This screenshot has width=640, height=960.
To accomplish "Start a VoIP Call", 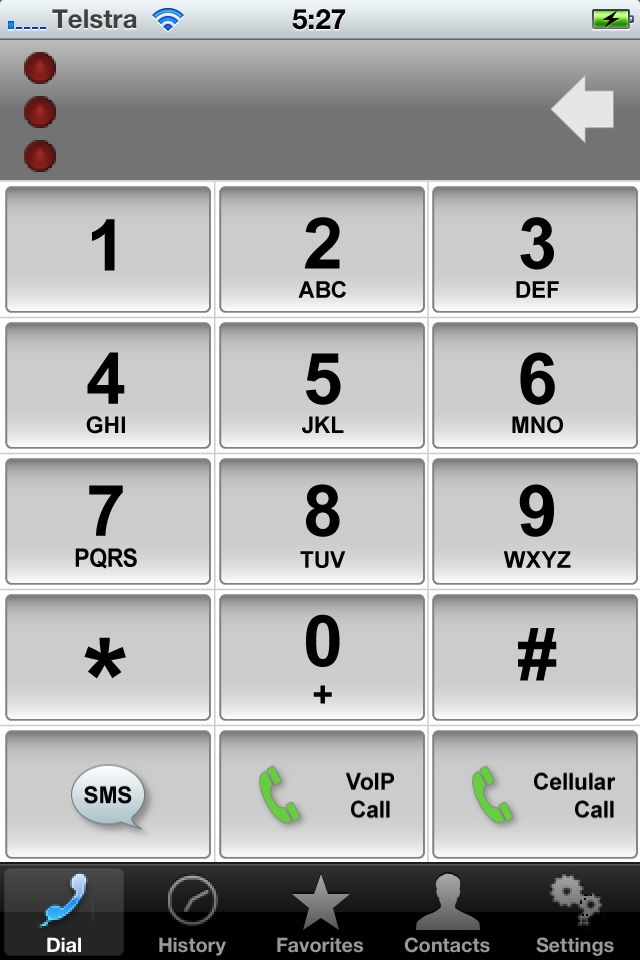I will (322, 795).
